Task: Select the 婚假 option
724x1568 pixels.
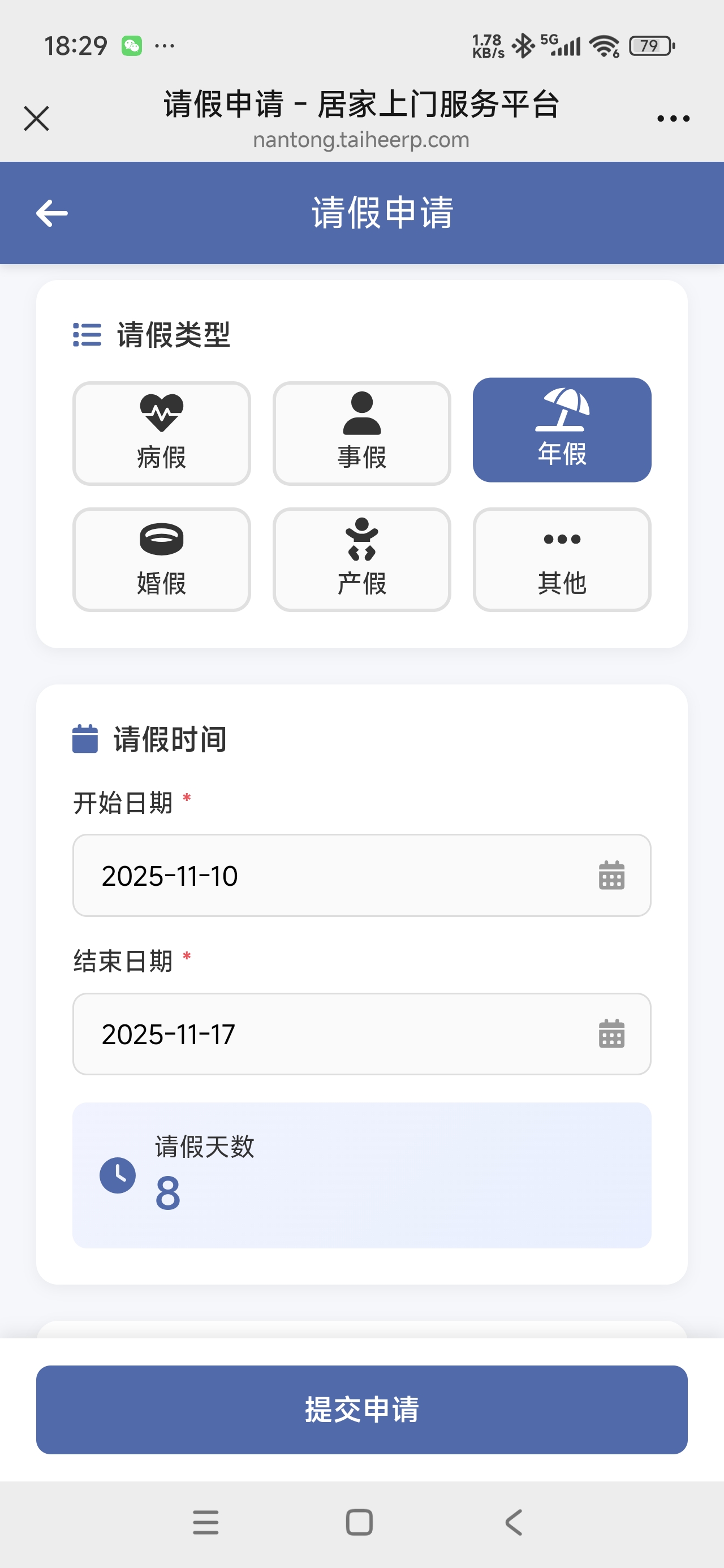Action: click(161, 559)
